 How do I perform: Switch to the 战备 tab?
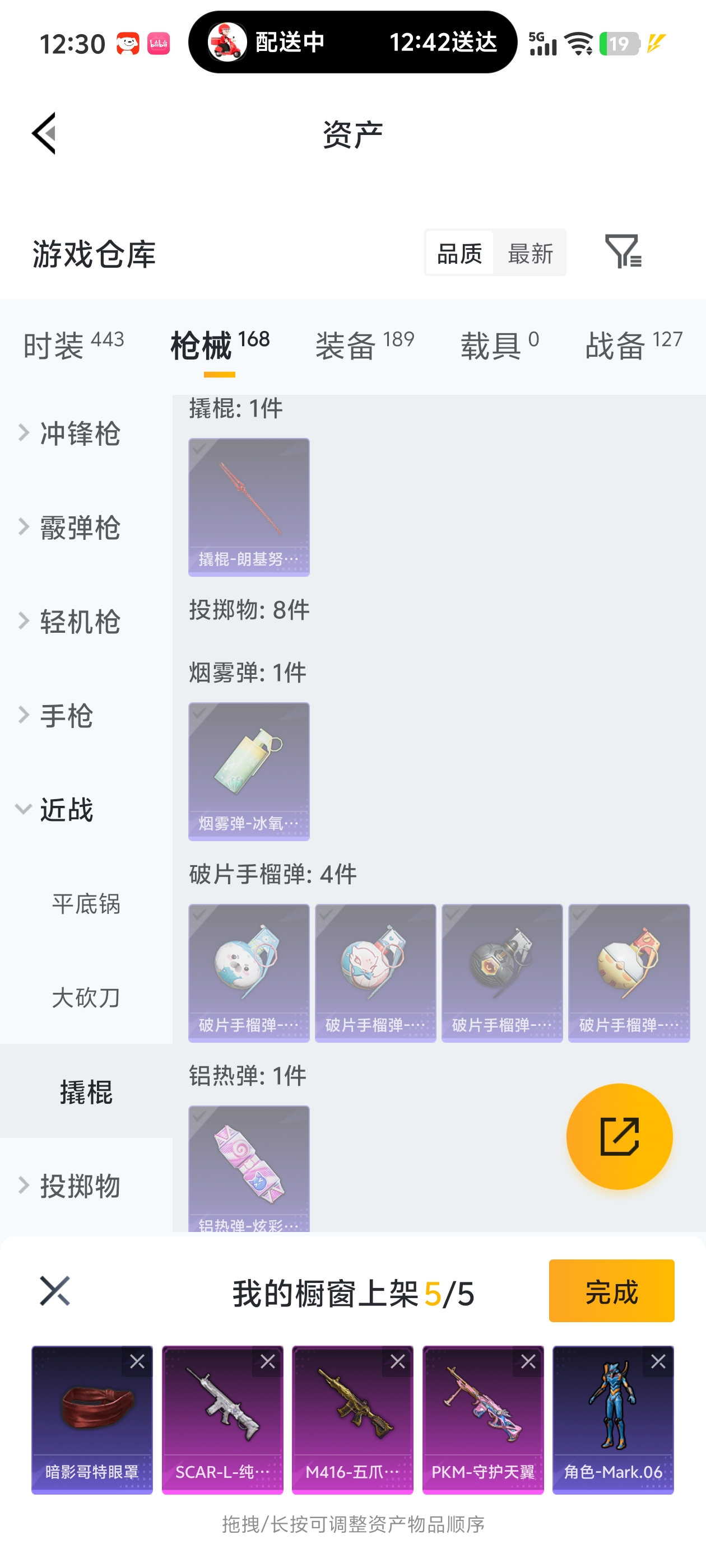click(x=634, y=345)
